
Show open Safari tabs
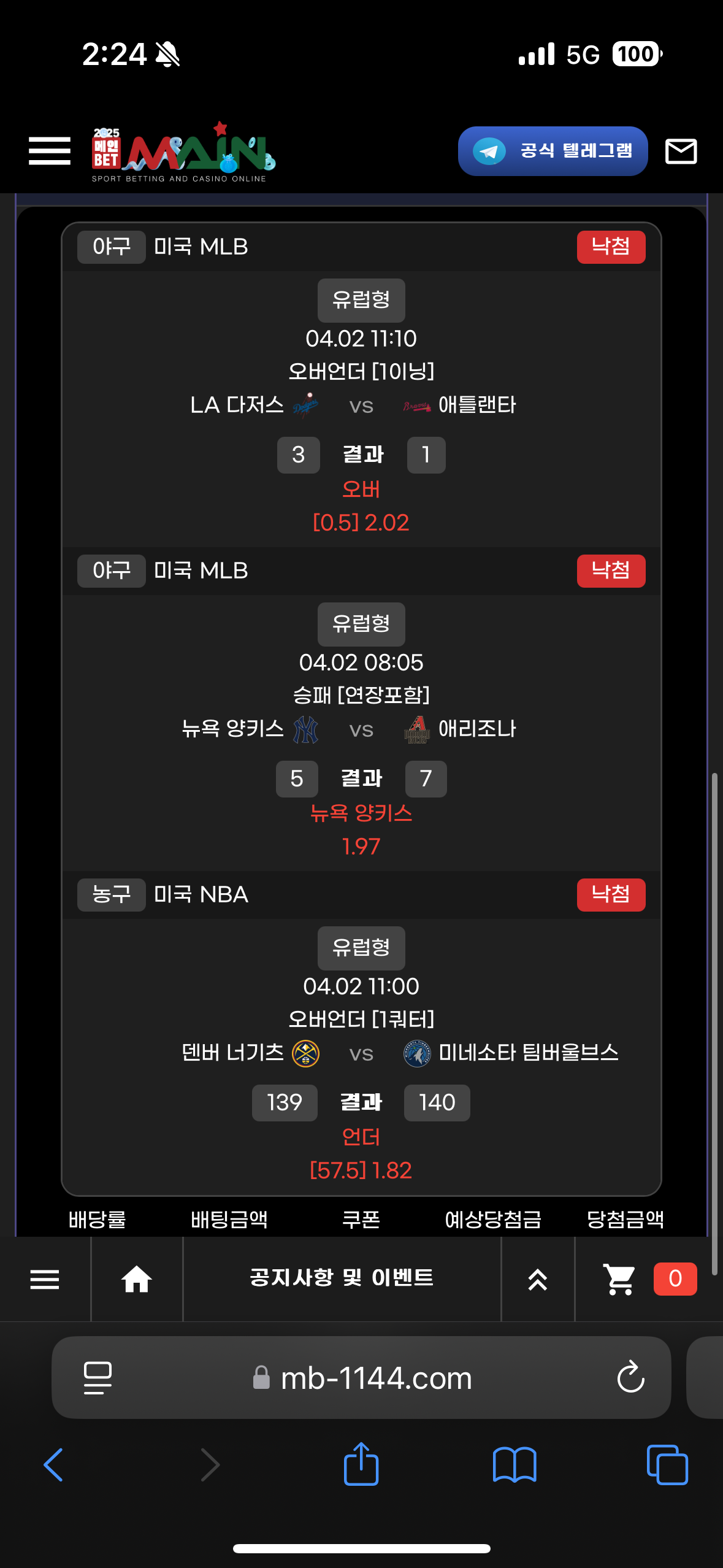[667, 1465]
